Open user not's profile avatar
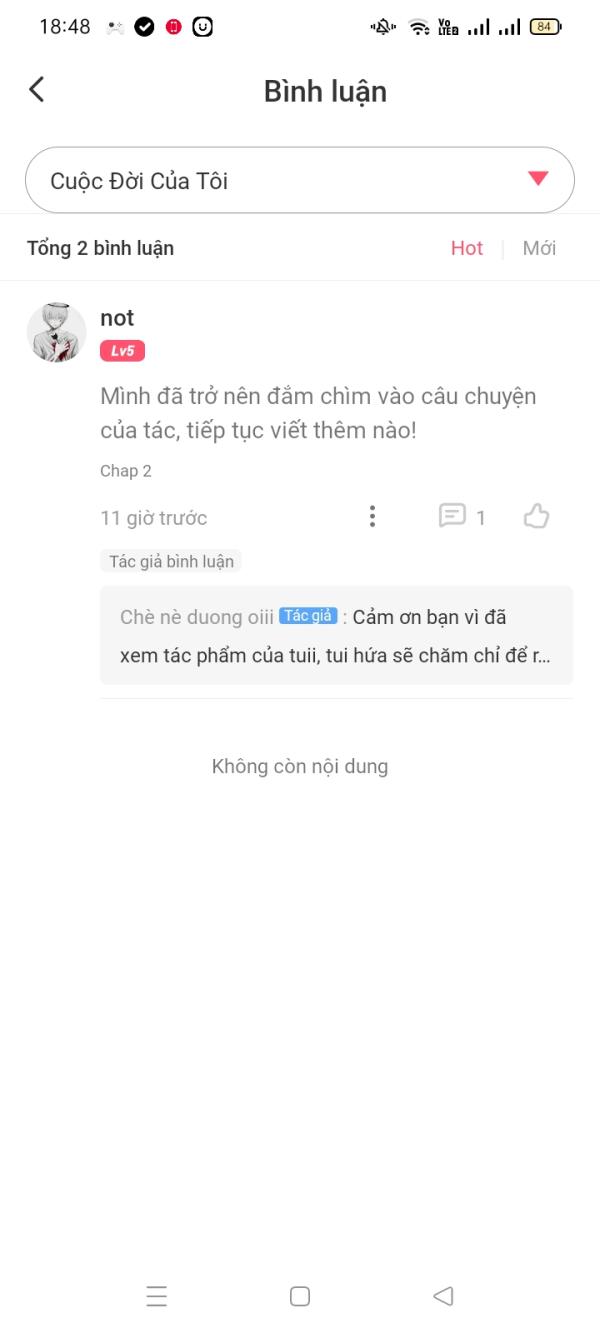 (57, 332)
